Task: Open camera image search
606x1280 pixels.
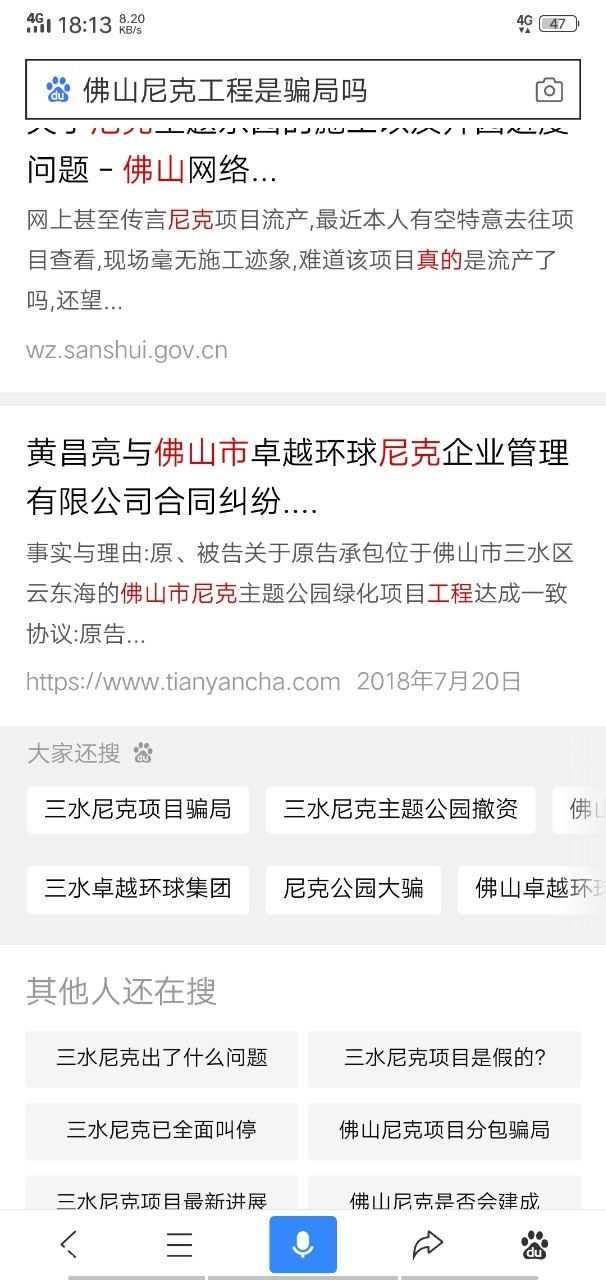Action: click(x=549, y=91)
